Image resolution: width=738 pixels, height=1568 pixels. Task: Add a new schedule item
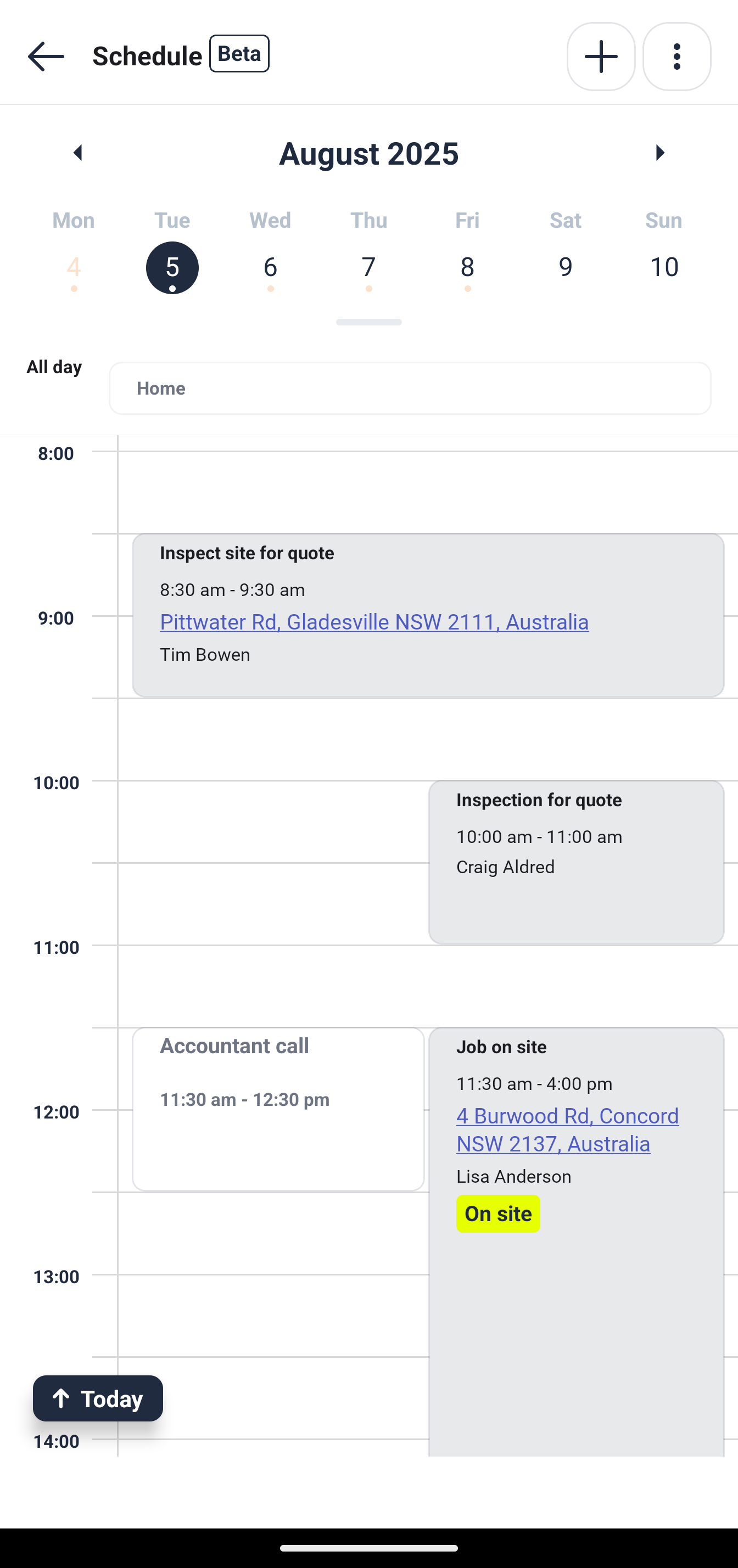(x=600, y=57)
